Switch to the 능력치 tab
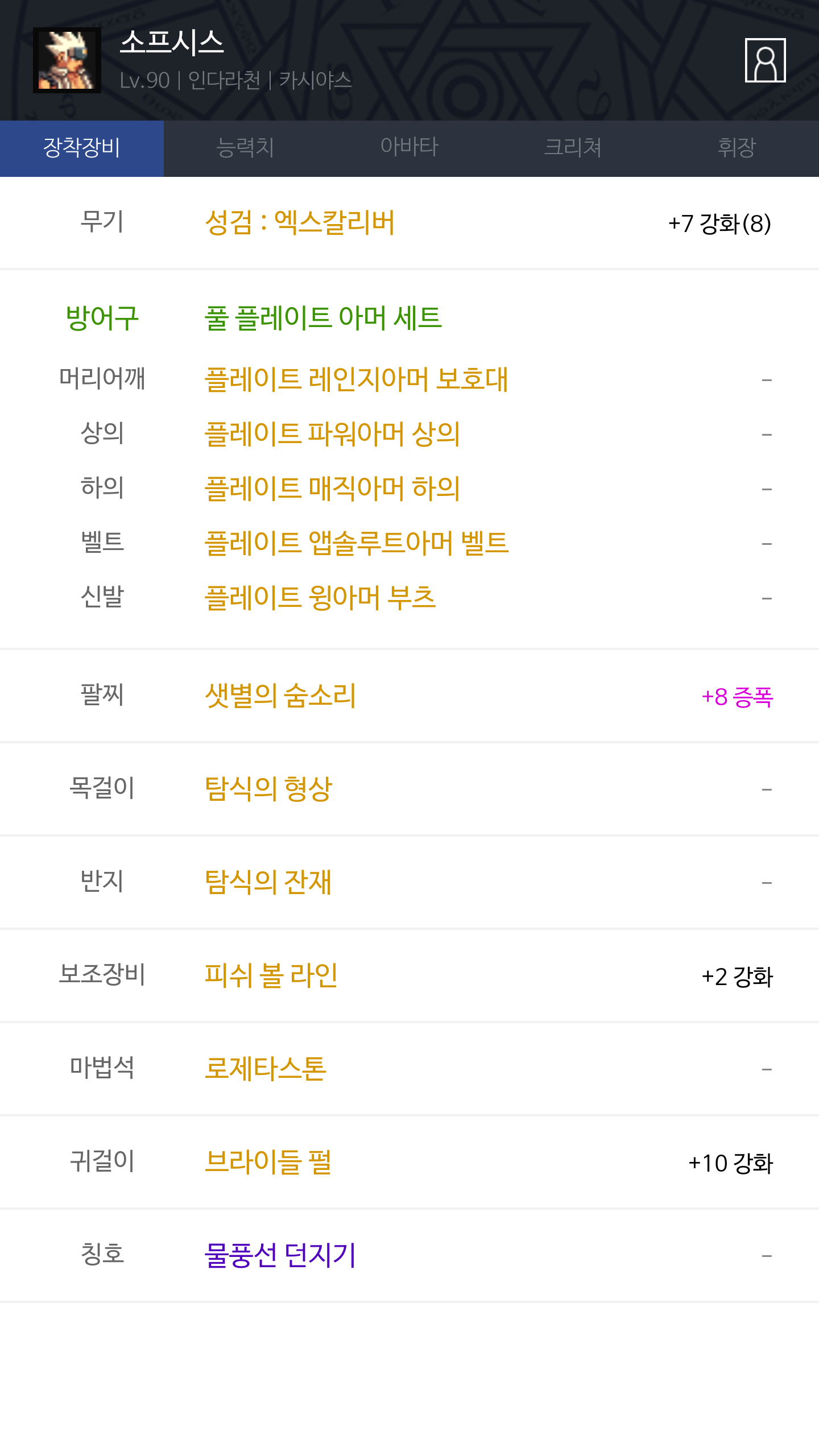This screenshot has height=1456, width=819. (x=246, y=148)
